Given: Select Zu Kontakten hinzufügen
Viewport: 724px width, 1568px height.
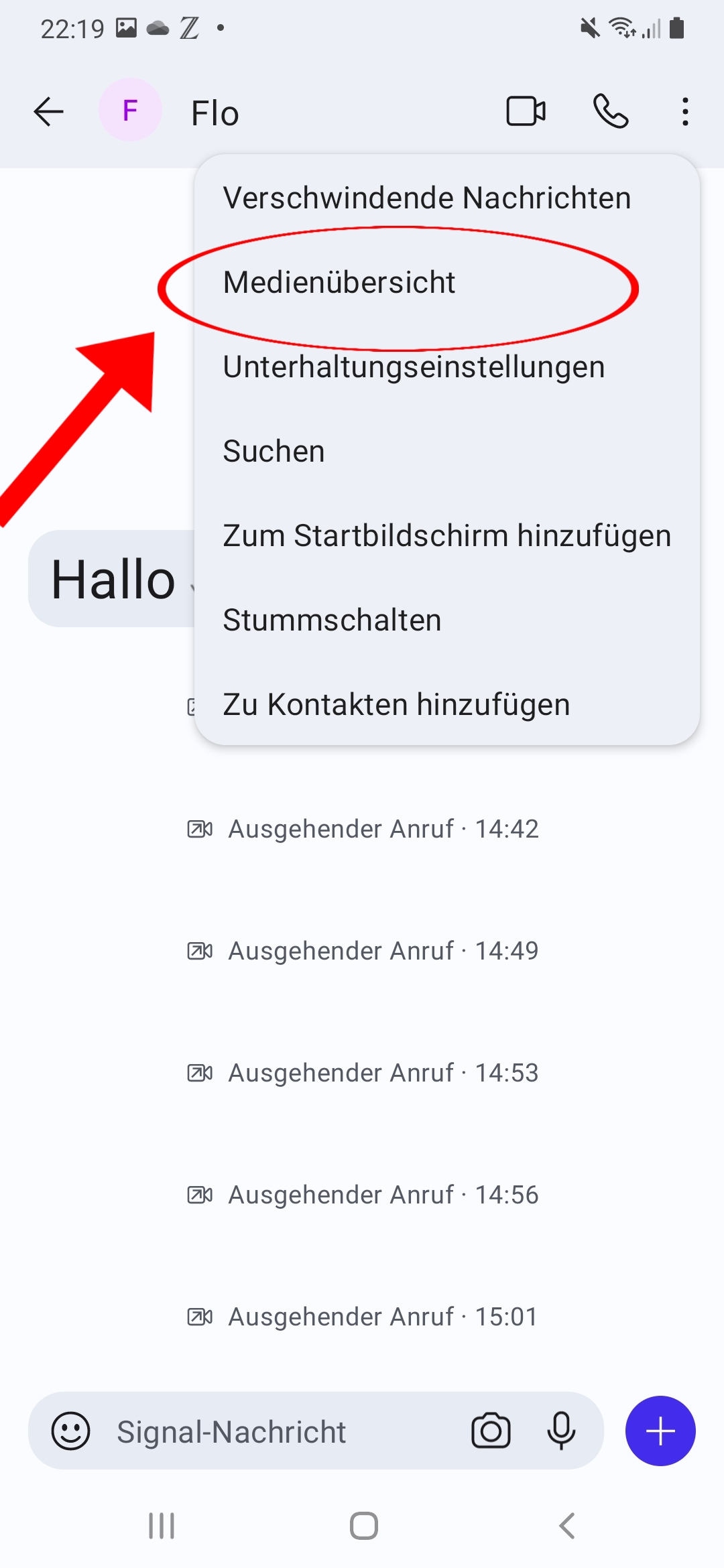Looking at the screenshot, I should [447, 704].
